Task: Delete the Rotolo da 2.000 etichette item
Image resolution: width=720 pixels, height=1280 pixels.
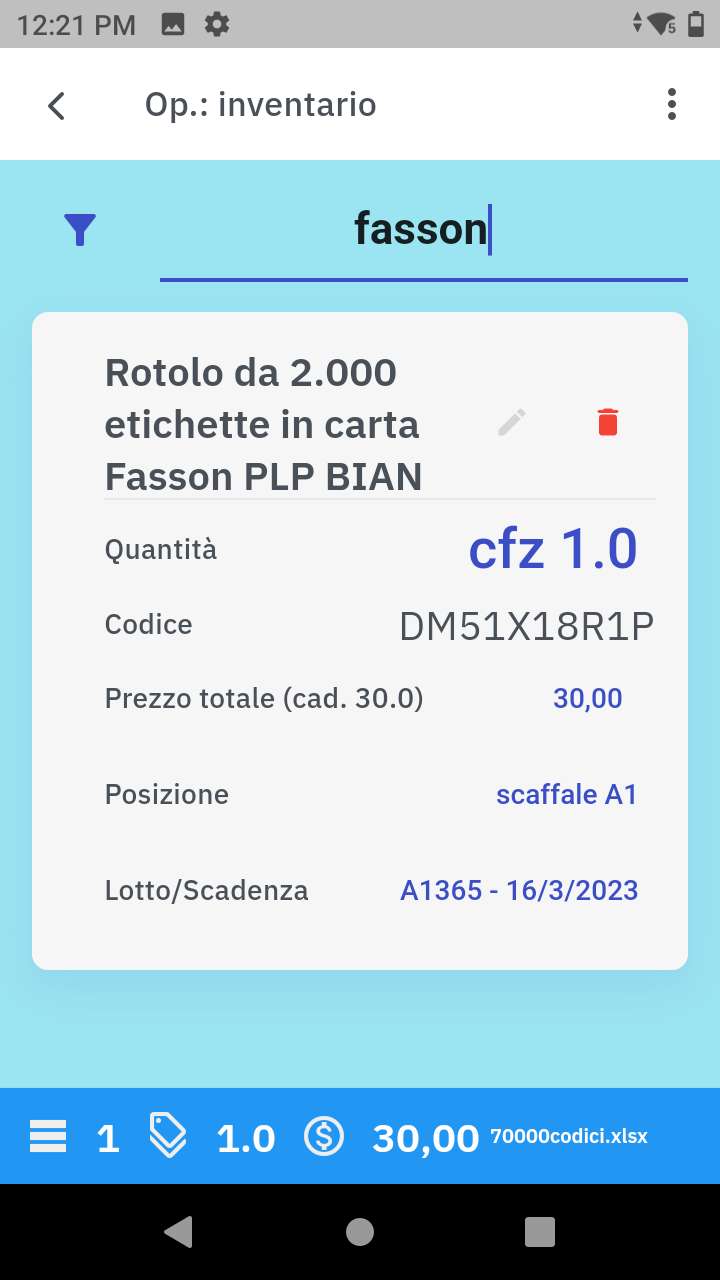Action: (x=608, y=423)
